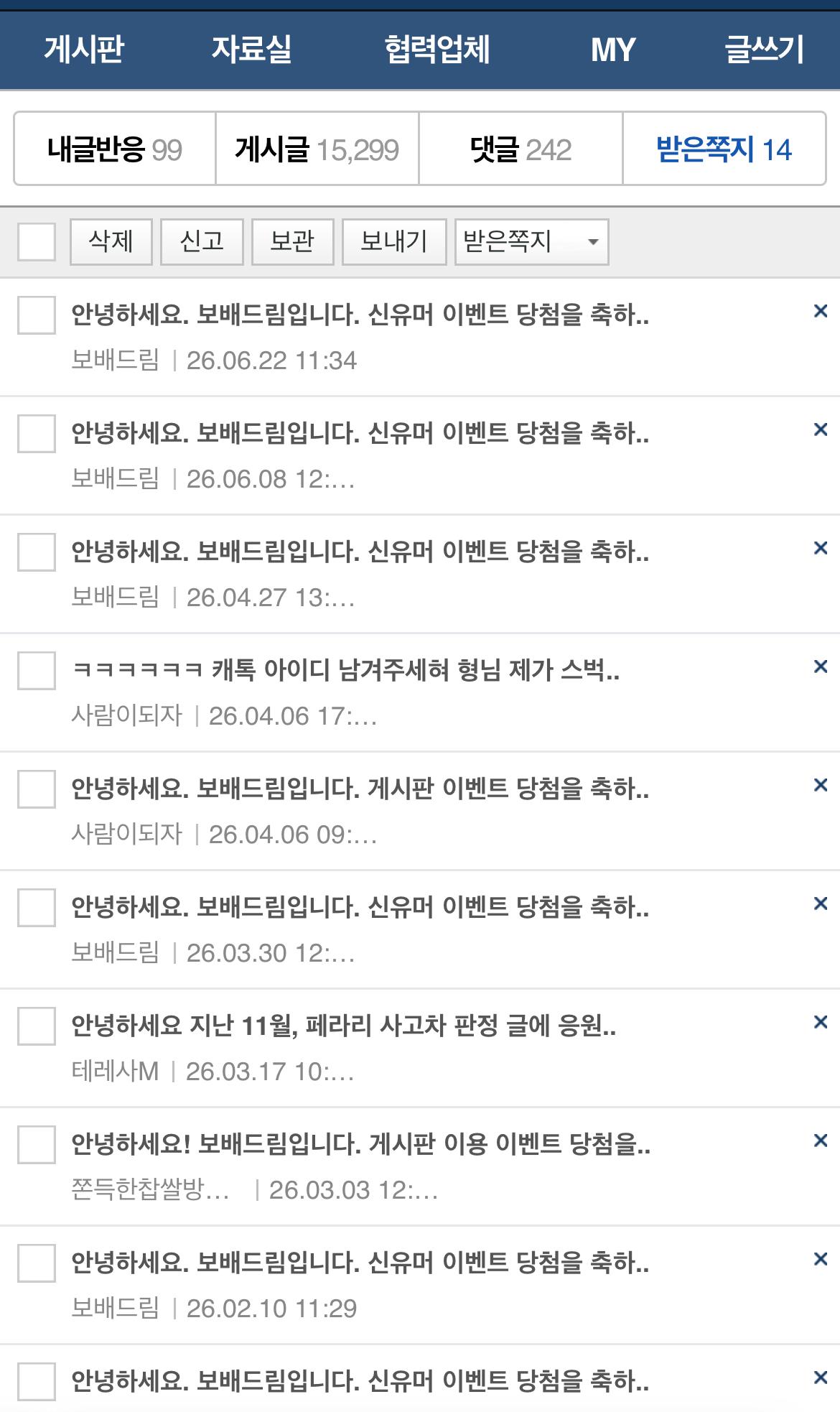
Task: Open the 글쓰기 page
Action: pos(764,50)
